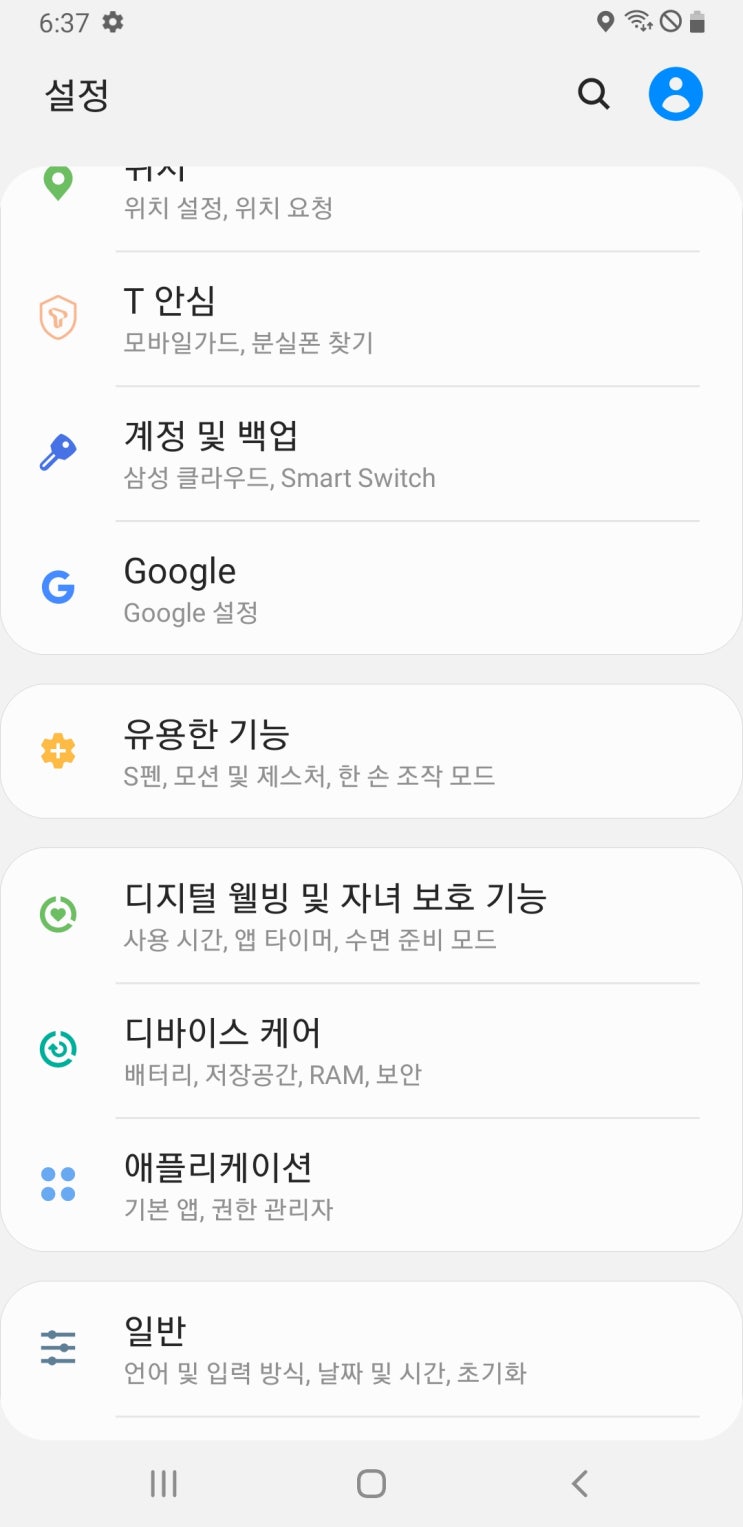The width and height of the screenshot is (743, 1527).
Task: Open Google 설정 row
Action: coord(370,588)
